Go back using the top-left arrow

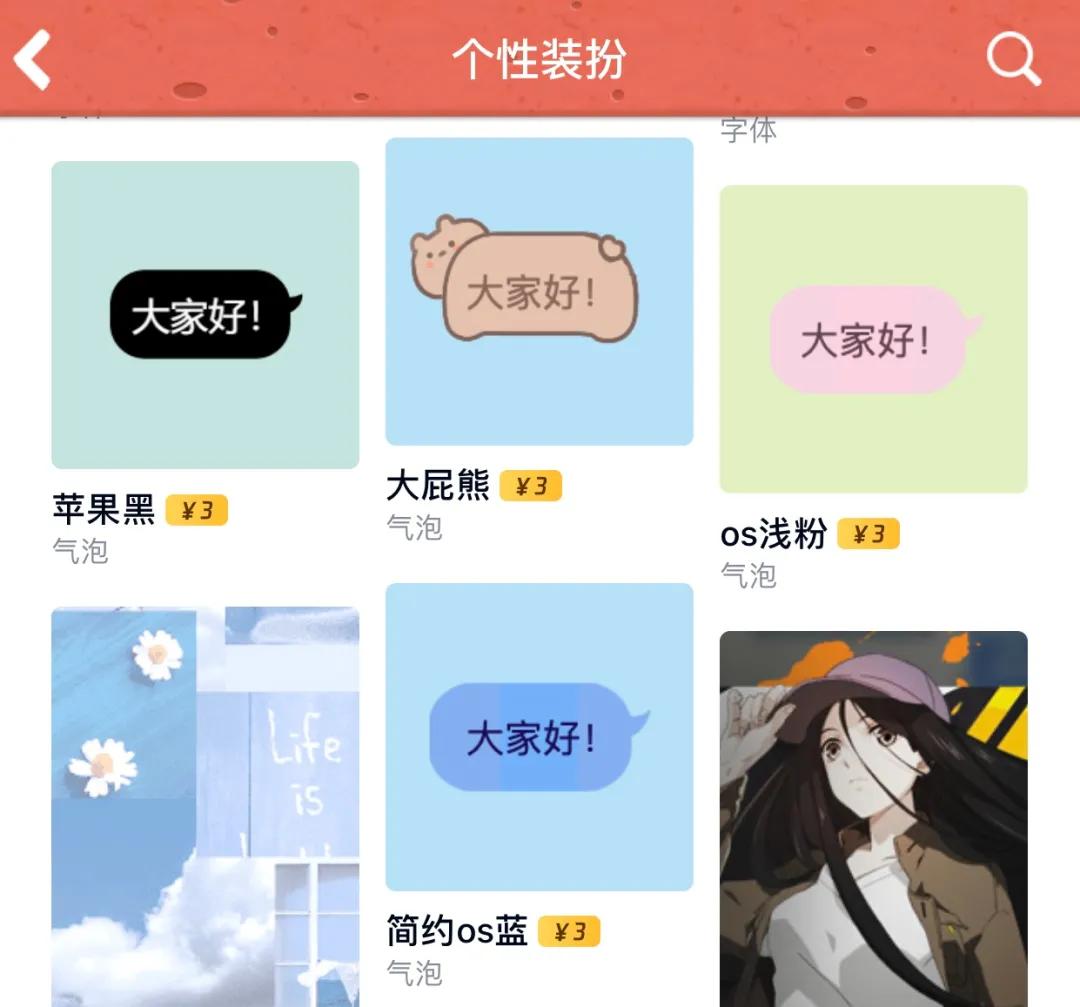coord(33,60)
